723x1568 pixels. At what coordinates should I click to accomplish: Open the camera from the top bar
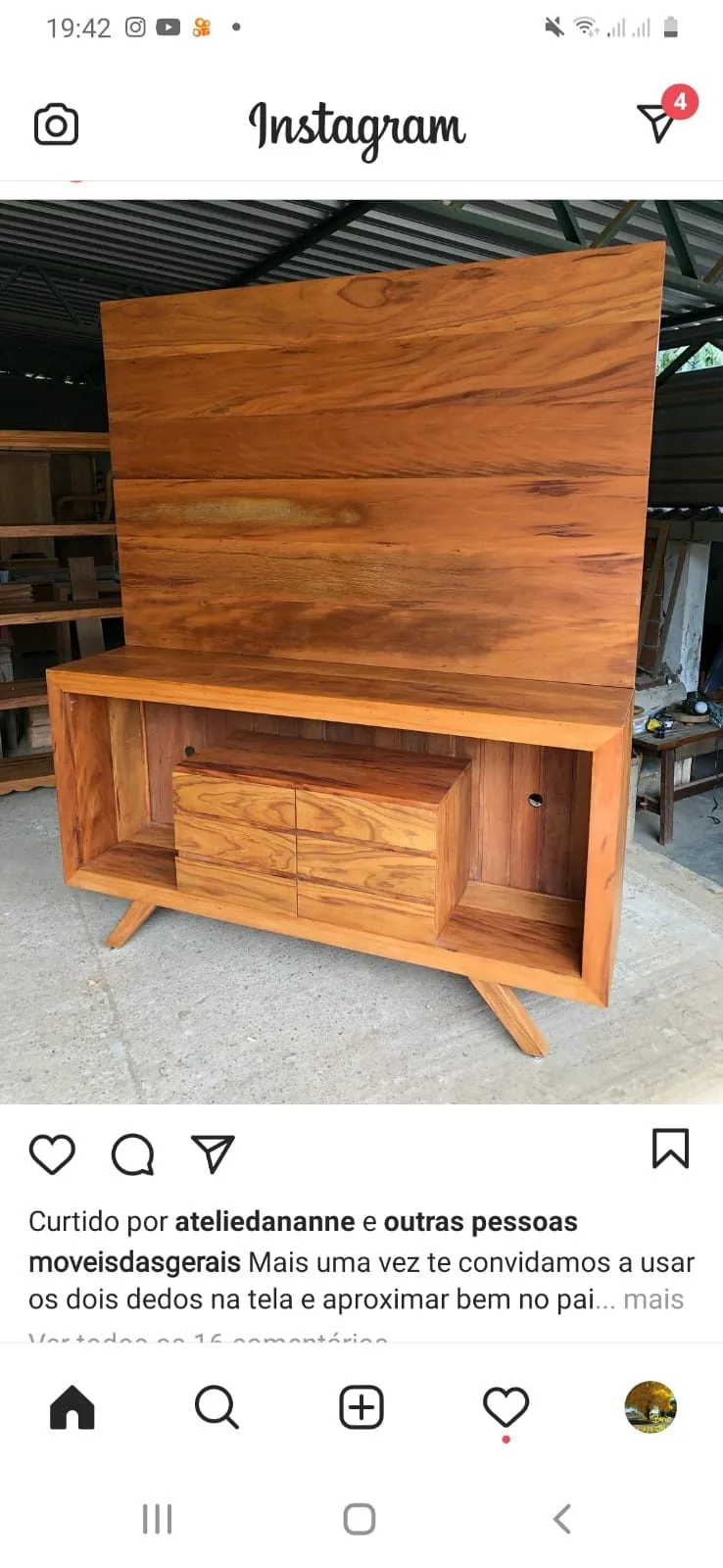[56, 124]
